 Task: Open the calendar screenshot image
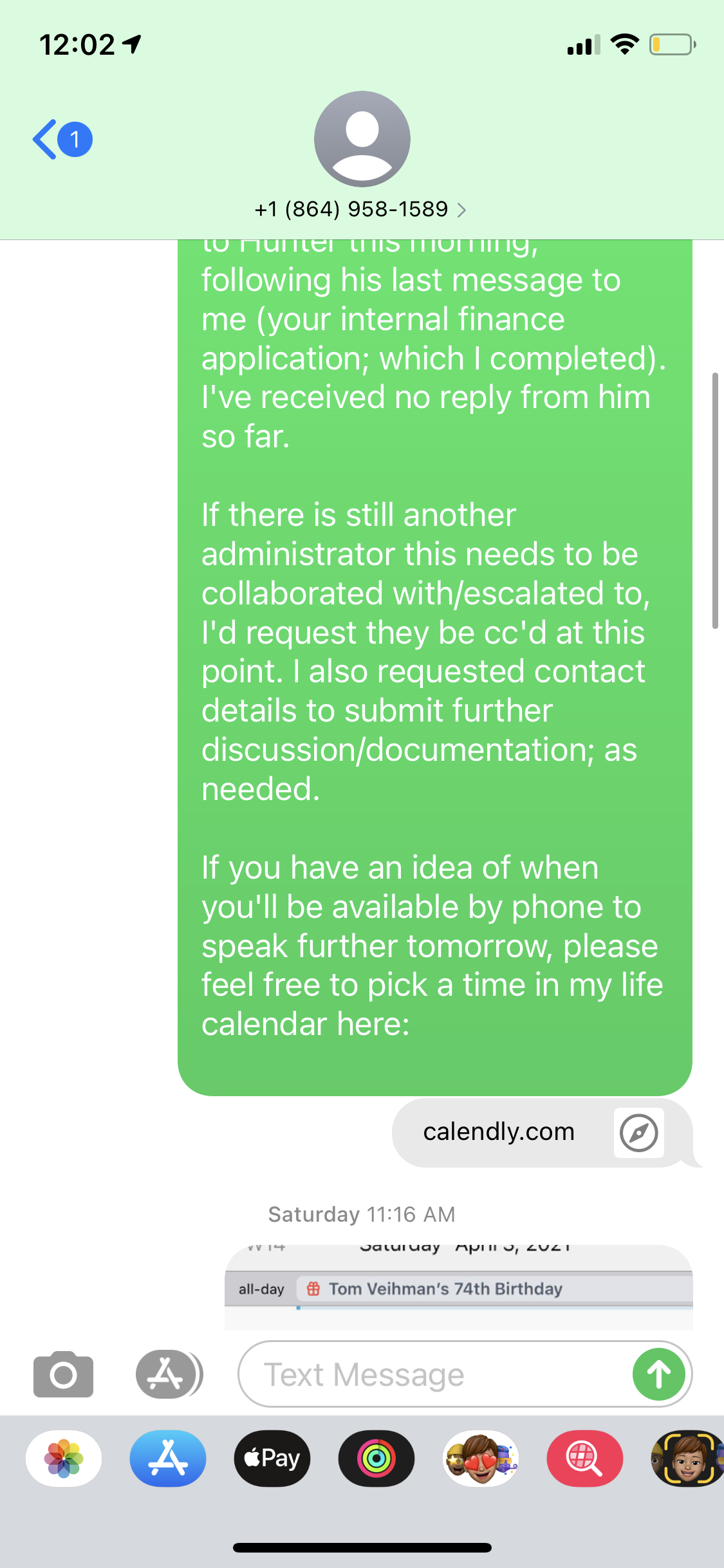click(458, 1287)
